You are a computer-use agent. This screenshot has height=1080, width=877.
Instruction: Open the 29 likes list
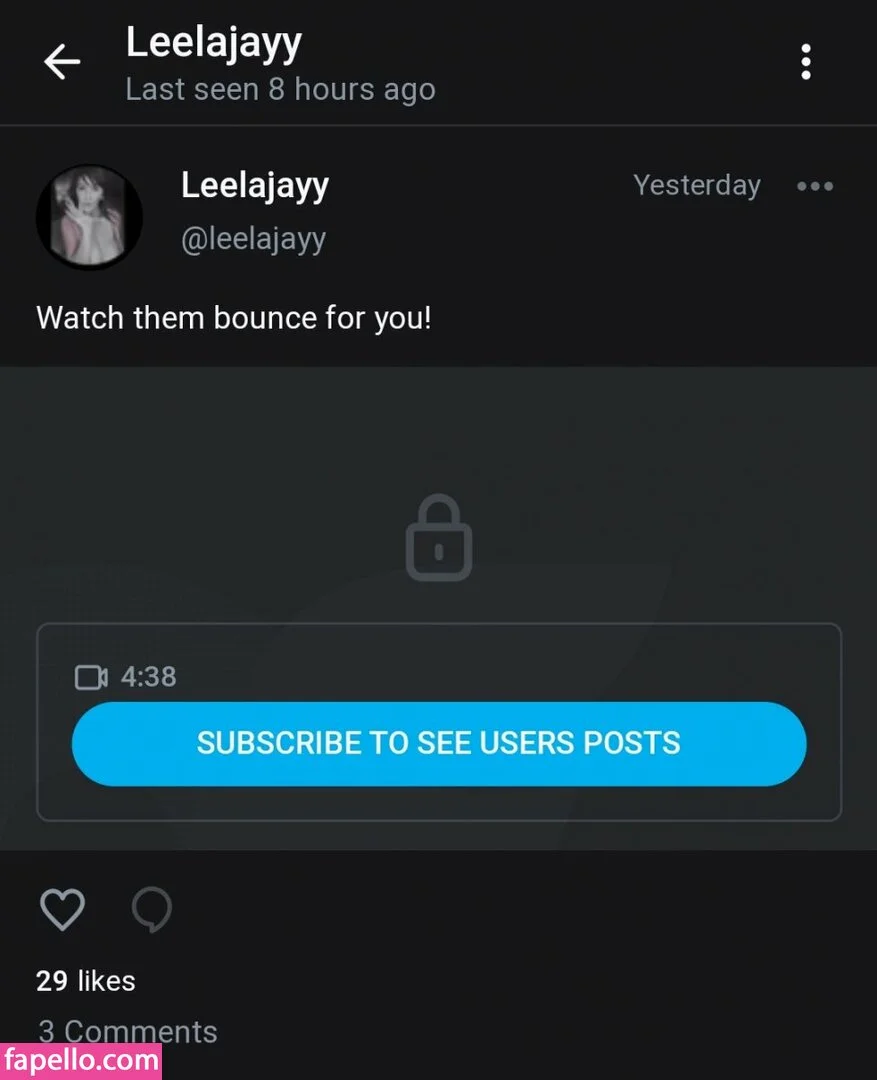(85, 980)
